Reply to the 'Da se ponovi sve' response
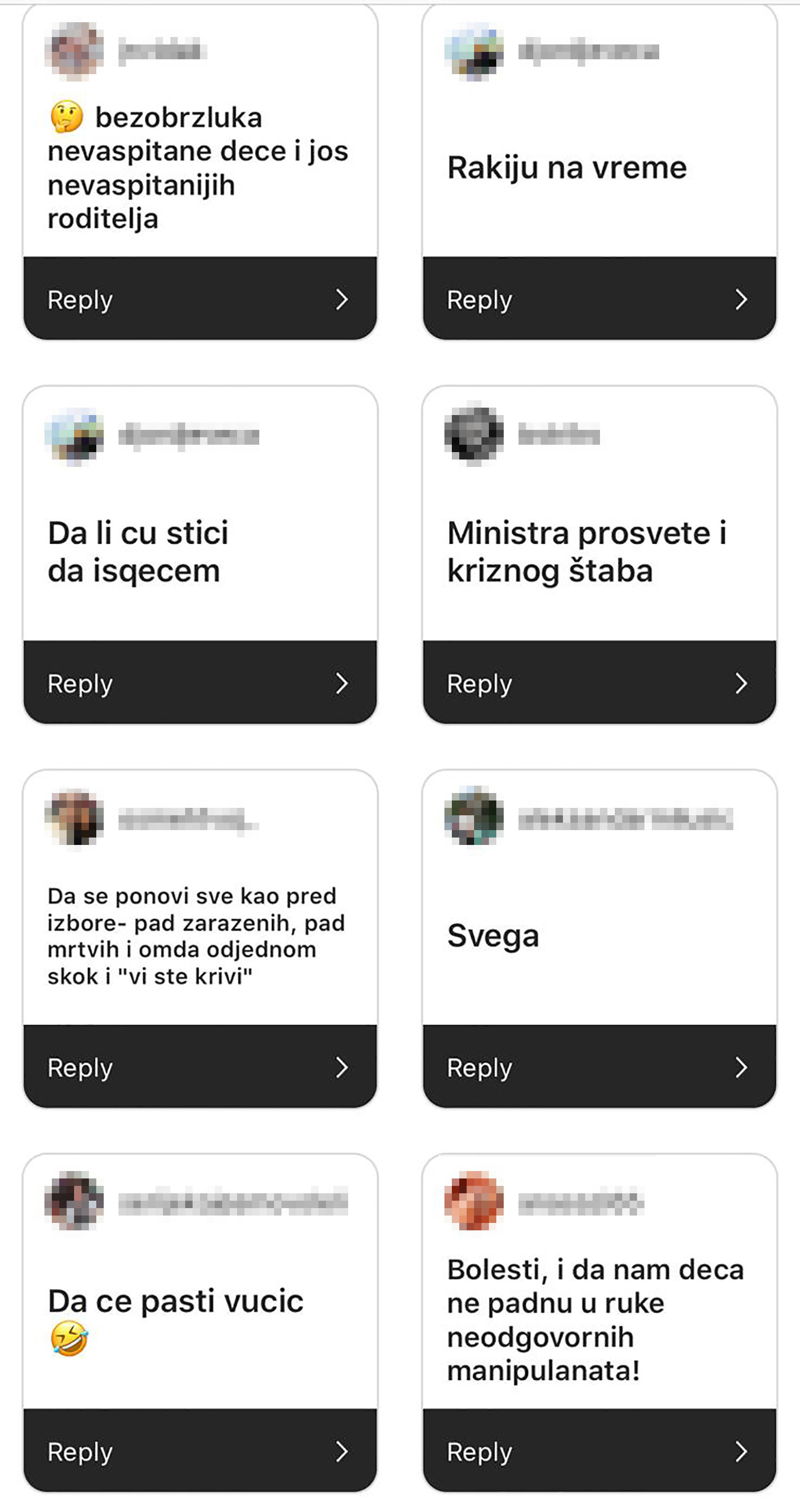This screenshot has width=800, height=1512. coord(200,1066)
